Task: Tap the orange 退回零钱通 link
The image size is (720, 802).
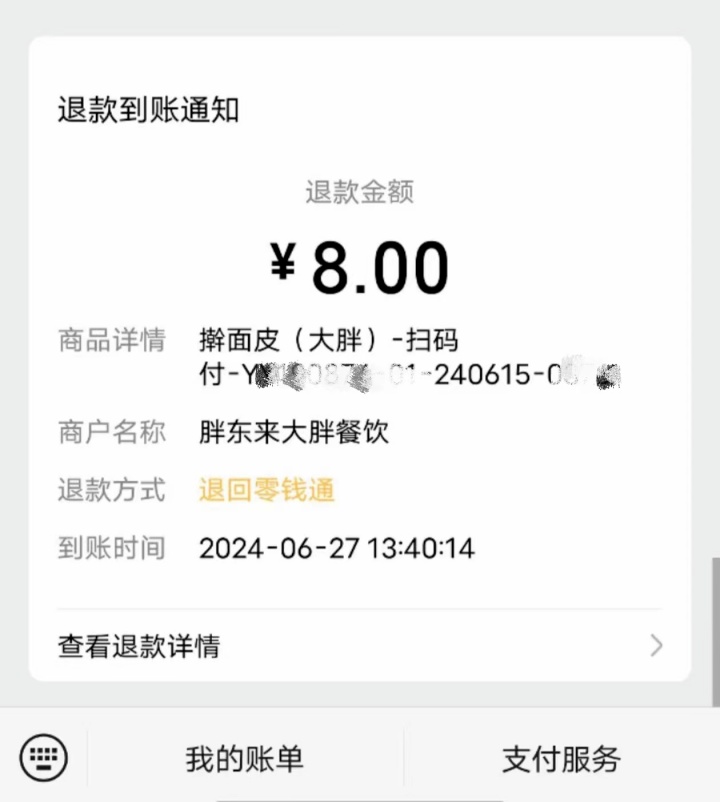Action: tap(265, 490)
